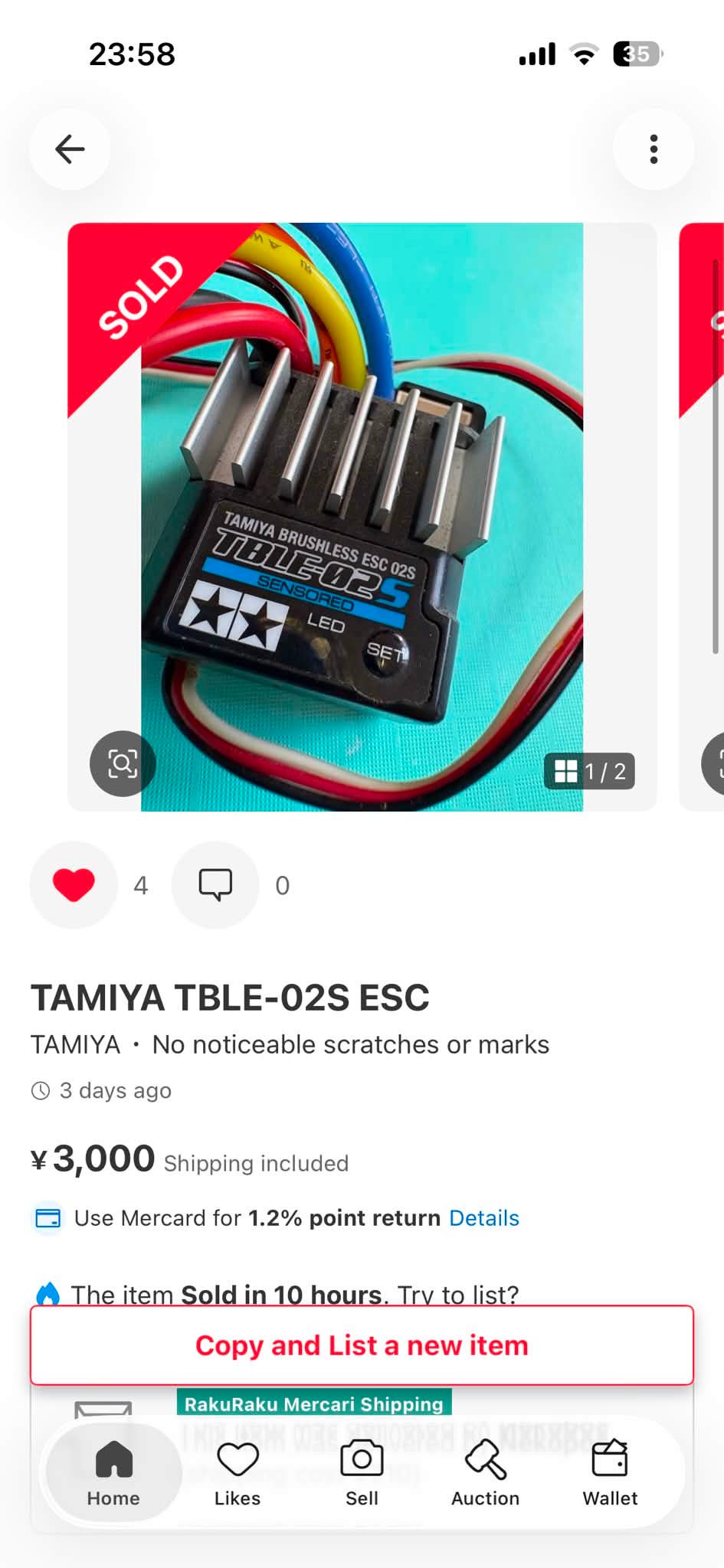Search similar items with the image search icon
Image resolution: width=724 pixels, height=1568 pixels.
(123, 763)
